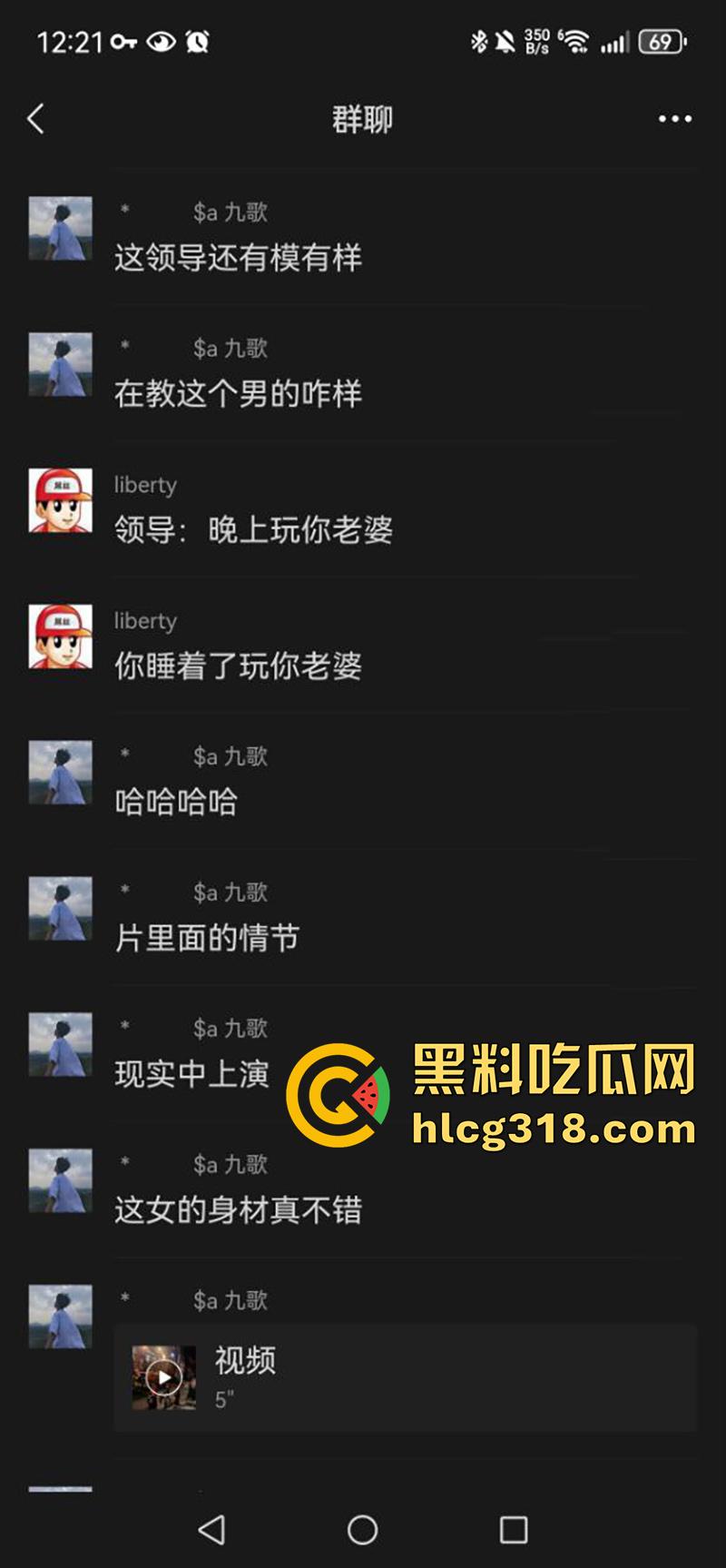Tap the data speed indicator showing 350 B/s
Image resolution: width=726 pixels, height=1568 pixels.
[x=537, y=40]
